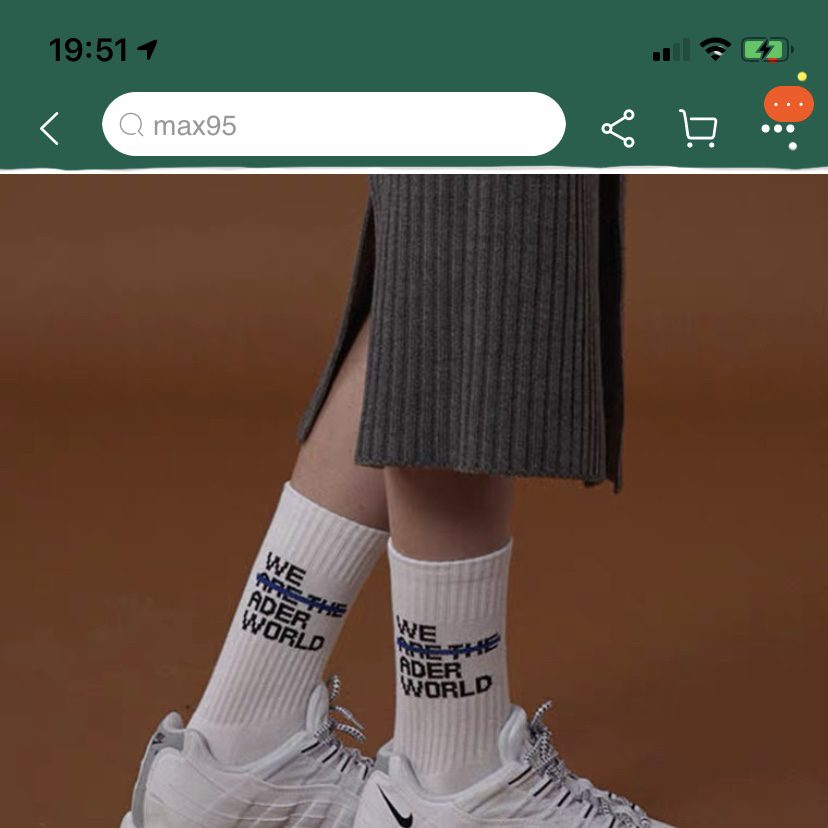Screen dimensions: 828x828
Task: Tap the max95 search box
Action: coord(333,125)
